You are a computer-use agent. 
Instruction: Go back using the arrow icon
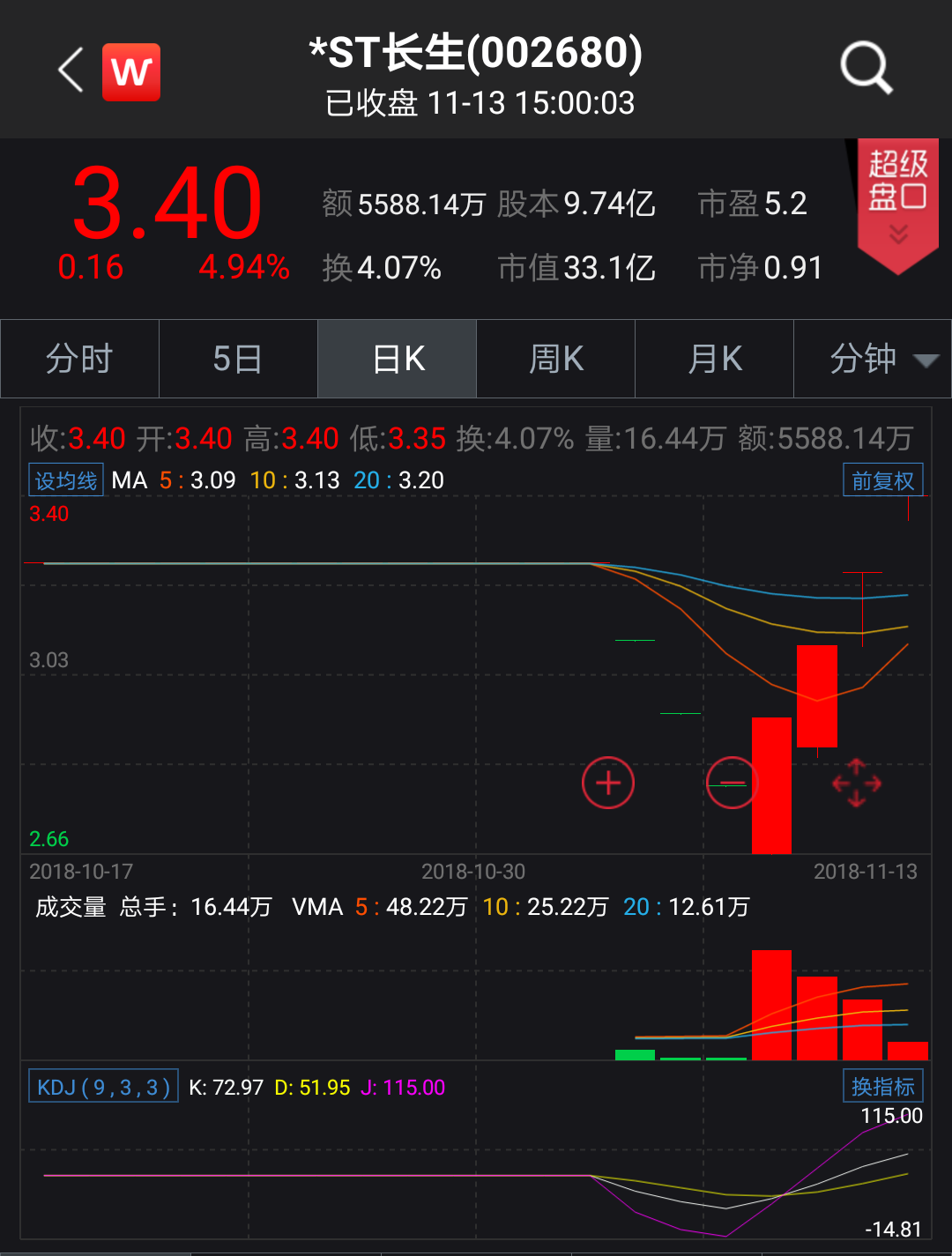71,71
